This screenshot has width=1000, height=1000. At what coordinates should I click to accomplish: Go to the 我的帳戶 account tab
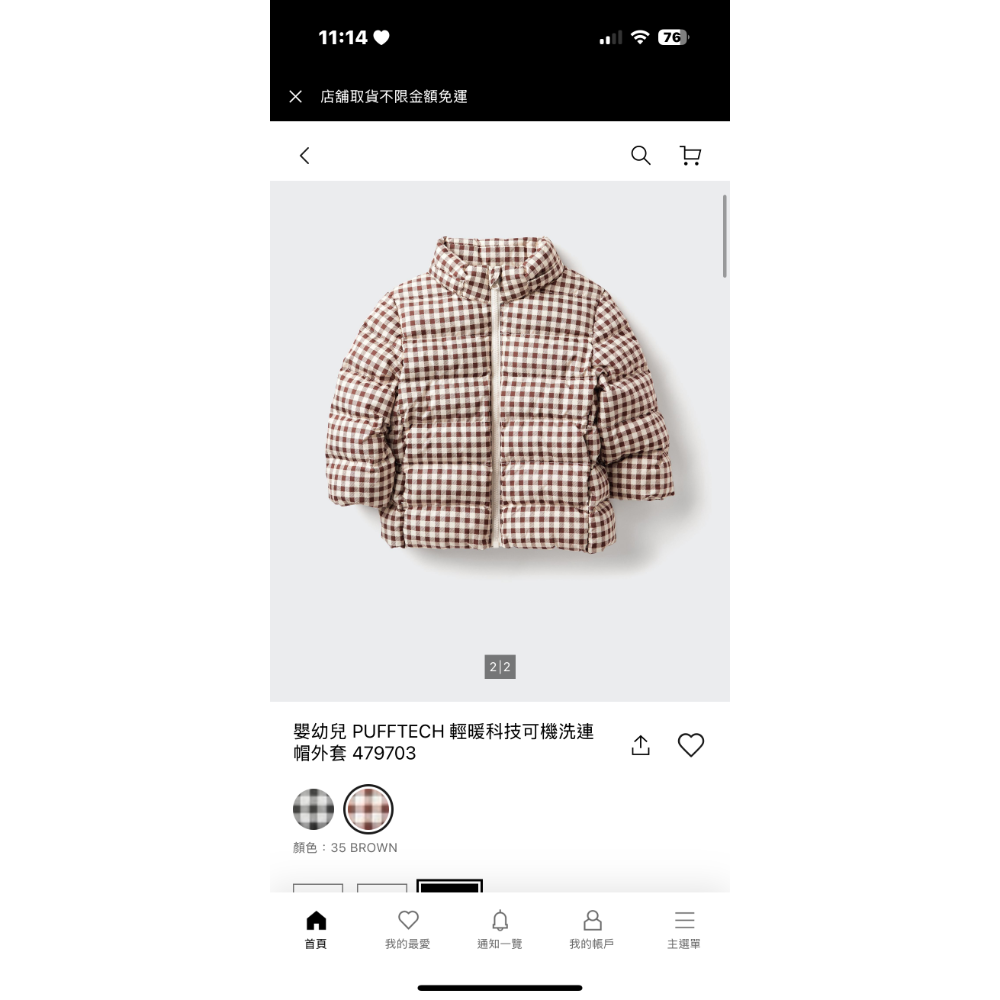[x=592, y=929]
